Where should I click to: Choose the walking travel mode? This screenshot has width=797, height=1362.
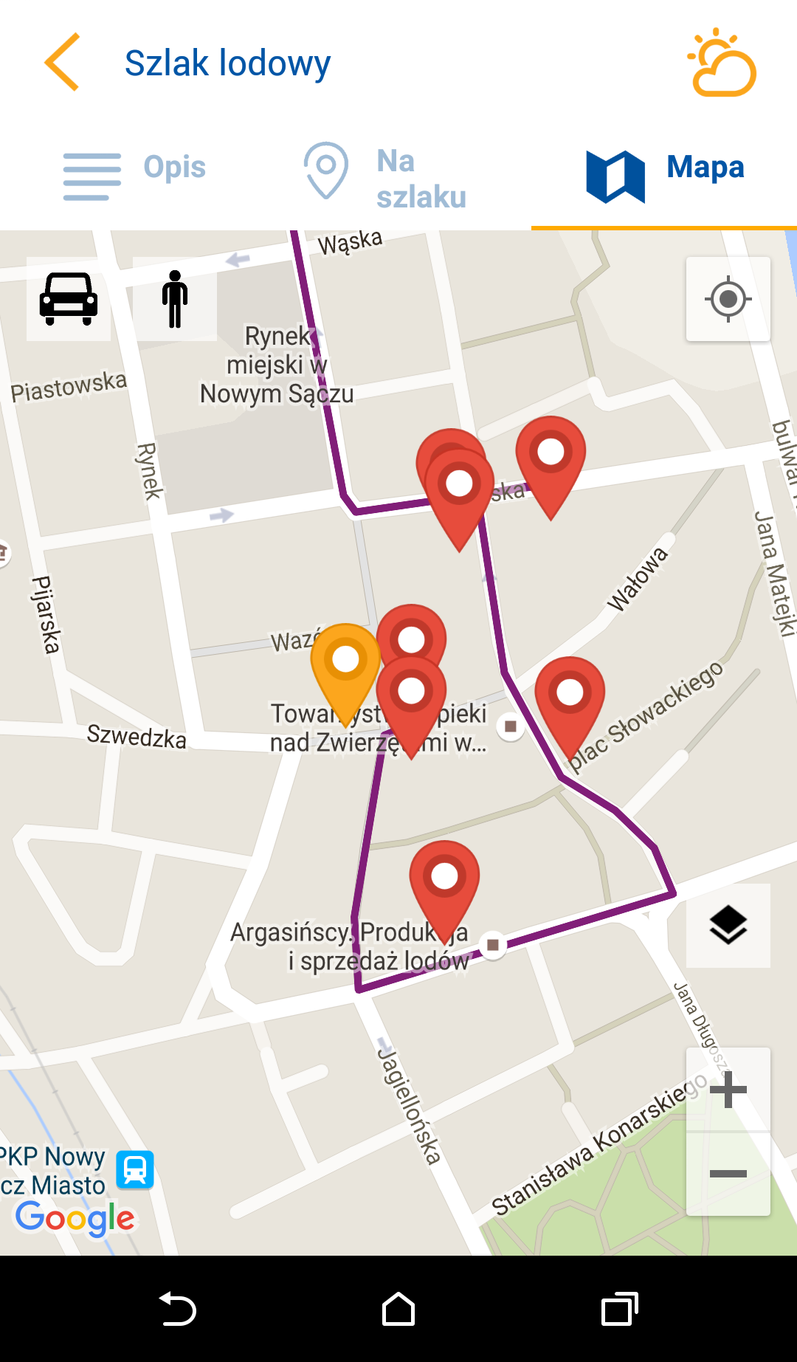[x=175, y=299]
